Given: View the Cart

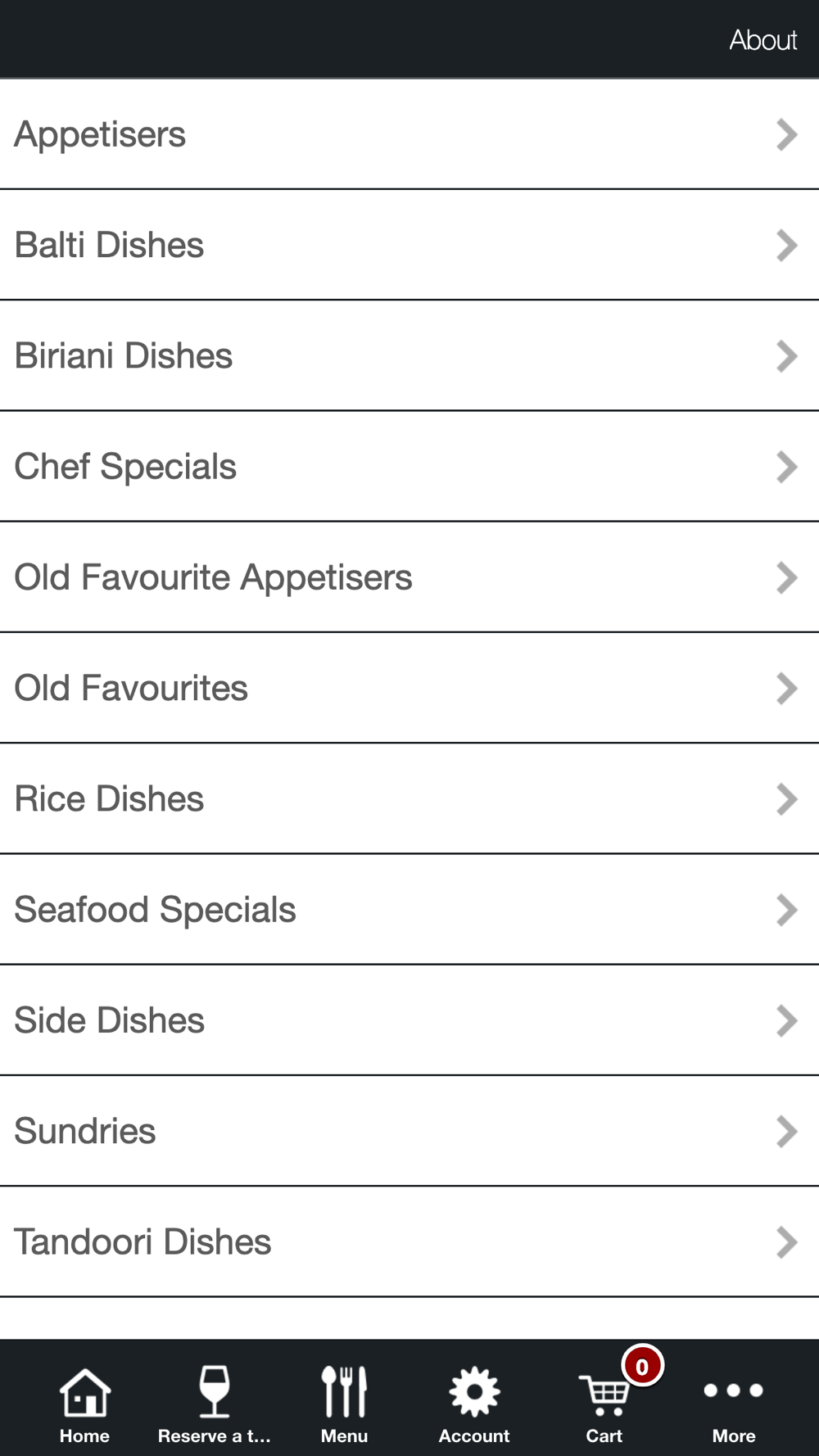Looking at the screenshot, I should tap(604, 1404).
